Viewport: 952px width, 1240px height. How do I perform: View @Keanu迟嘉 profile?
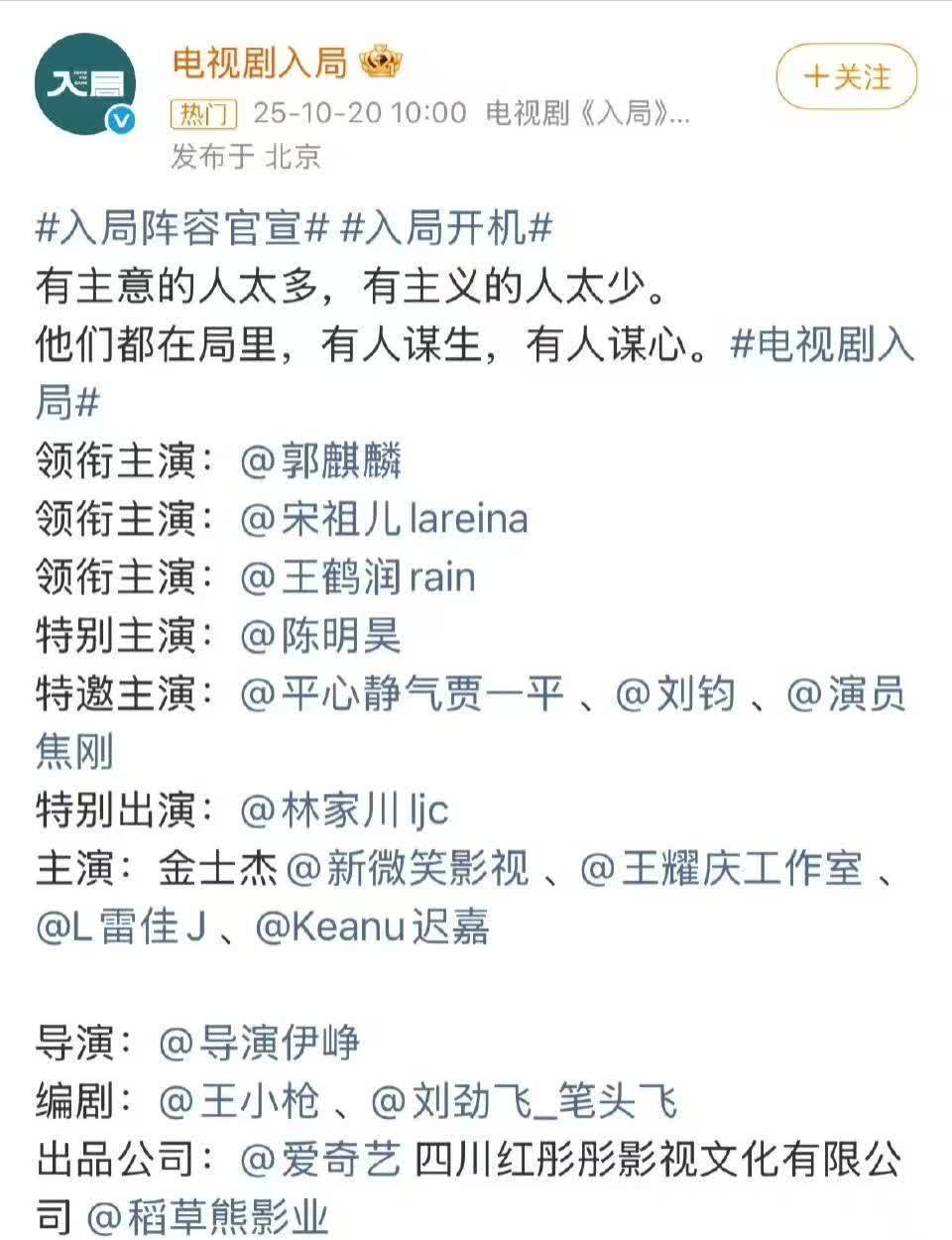click(372, 927)
